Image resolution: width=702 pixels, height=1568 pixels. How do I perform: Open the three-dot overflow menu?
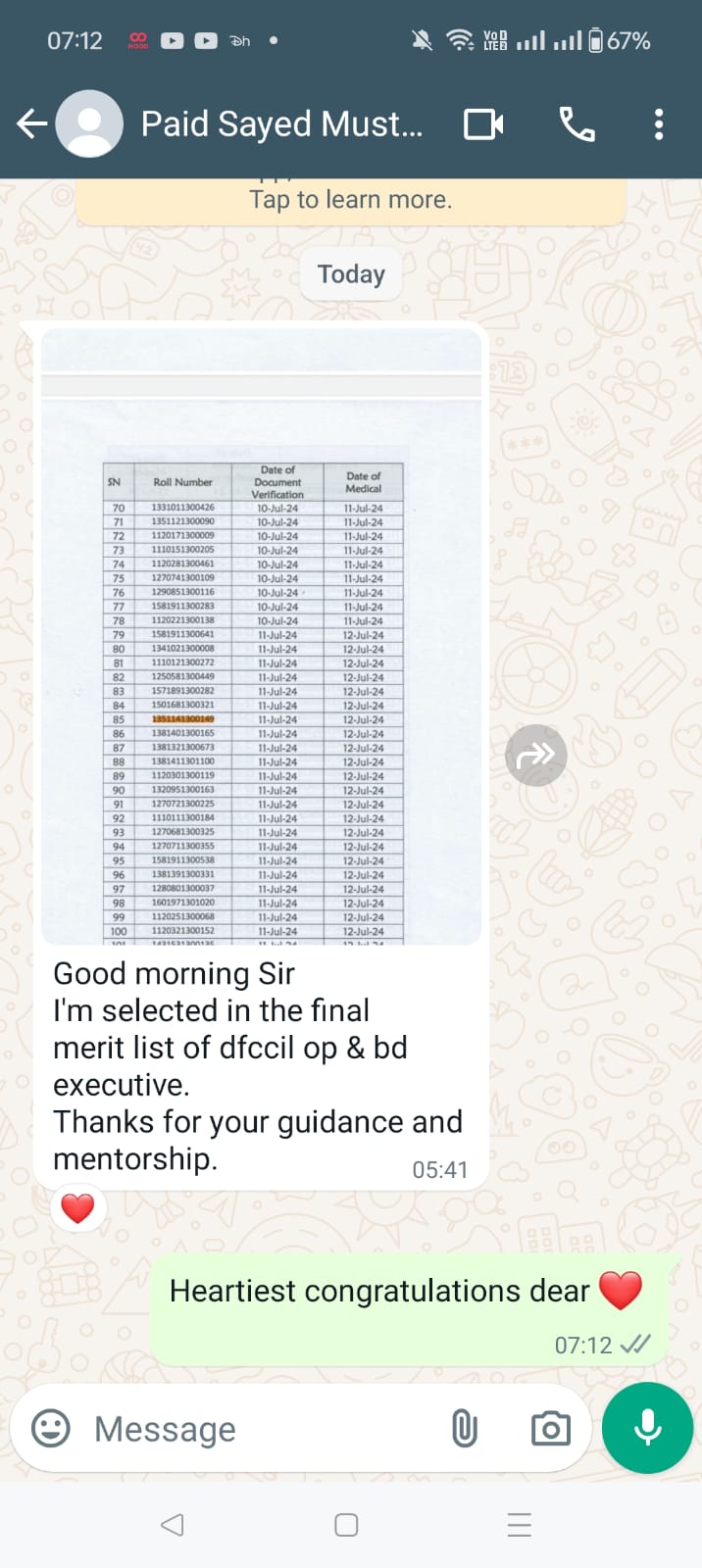[659, 124]
